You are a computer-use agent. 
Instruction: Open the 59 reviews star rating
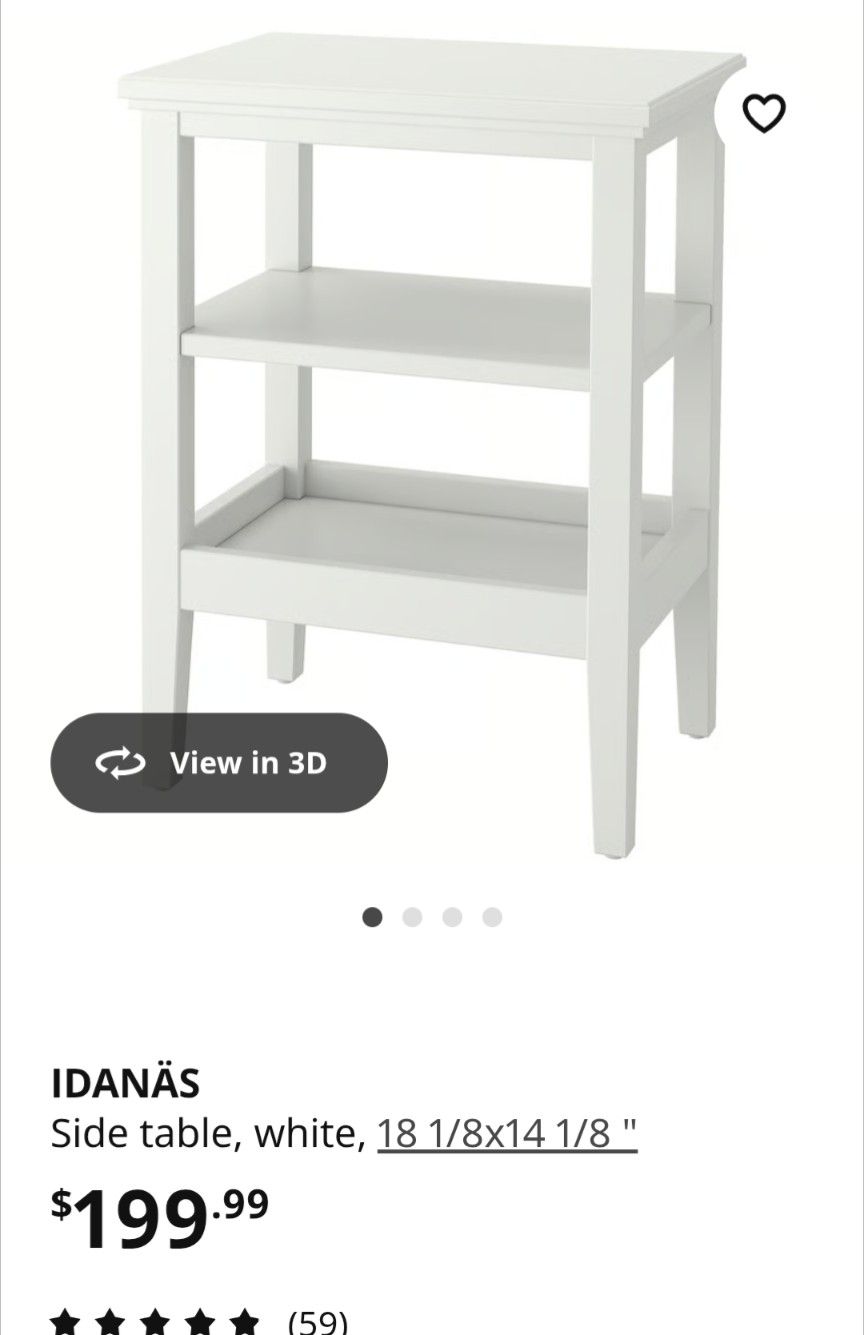tap(200, 1322)
